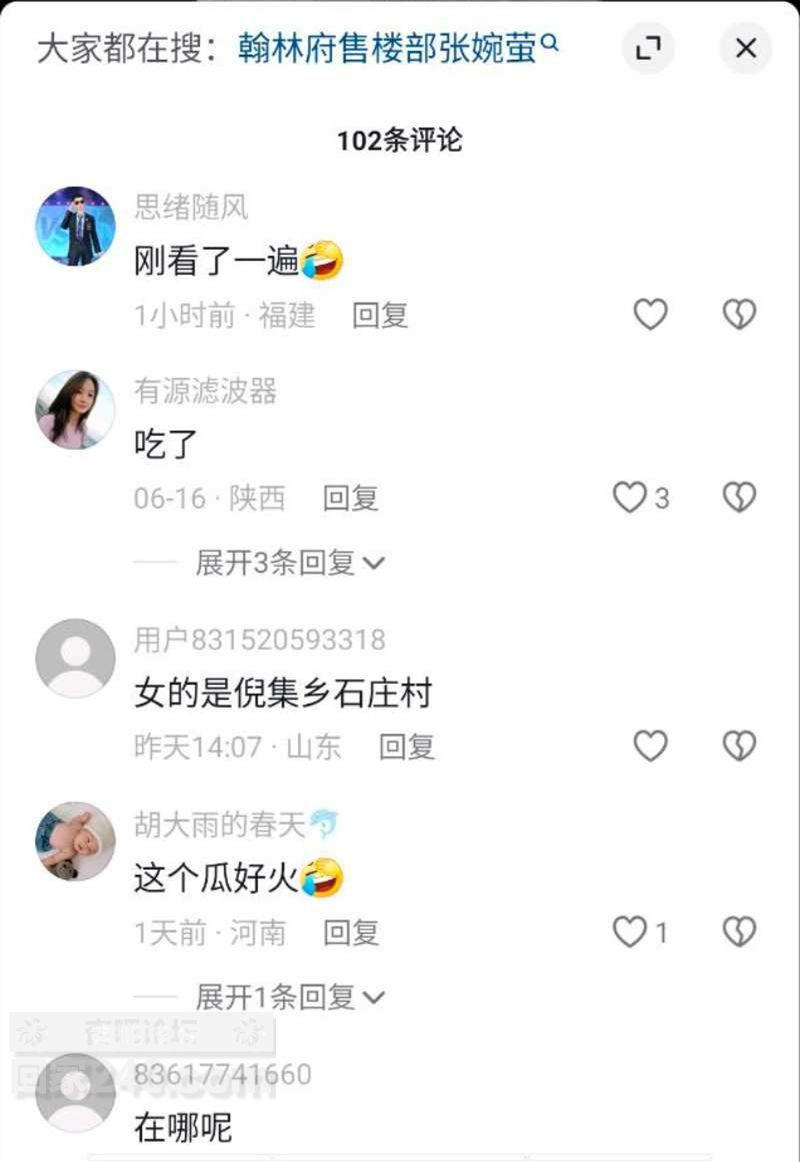Dislike 胡大雨的春天's comment
The height and width of the screenshot is (1162, 800).
[739, 932]
